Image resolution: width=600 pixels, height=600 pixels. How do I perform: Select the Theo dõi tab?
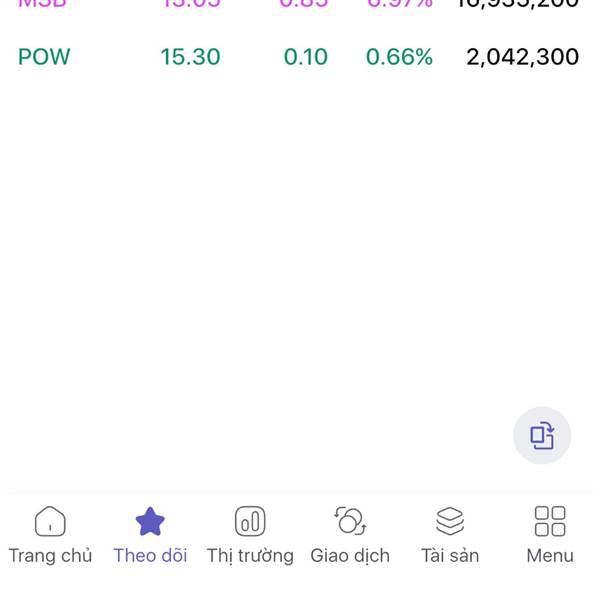(x=150, y=535)
